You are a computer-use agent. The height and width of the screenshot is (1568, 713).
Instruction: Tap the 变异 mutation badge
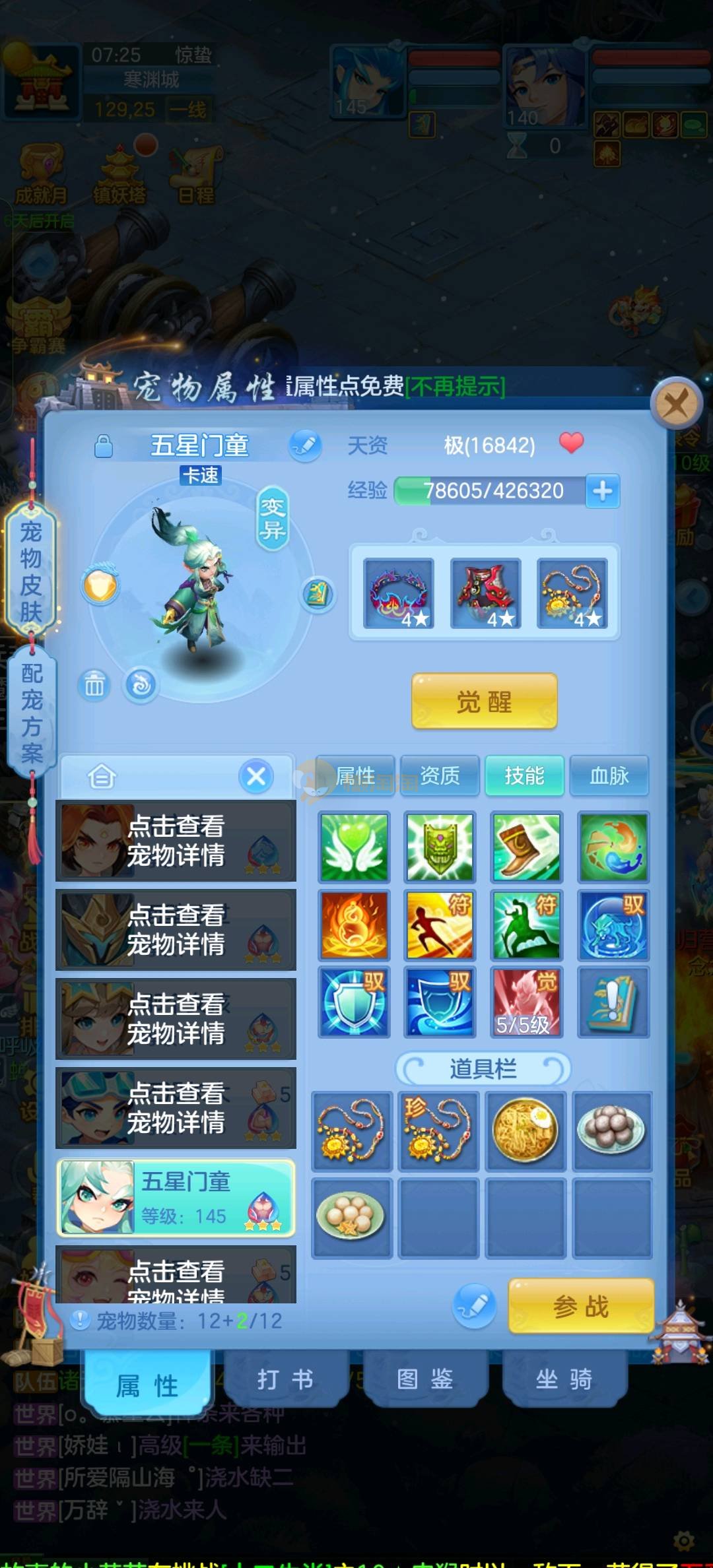coord(273,519)
